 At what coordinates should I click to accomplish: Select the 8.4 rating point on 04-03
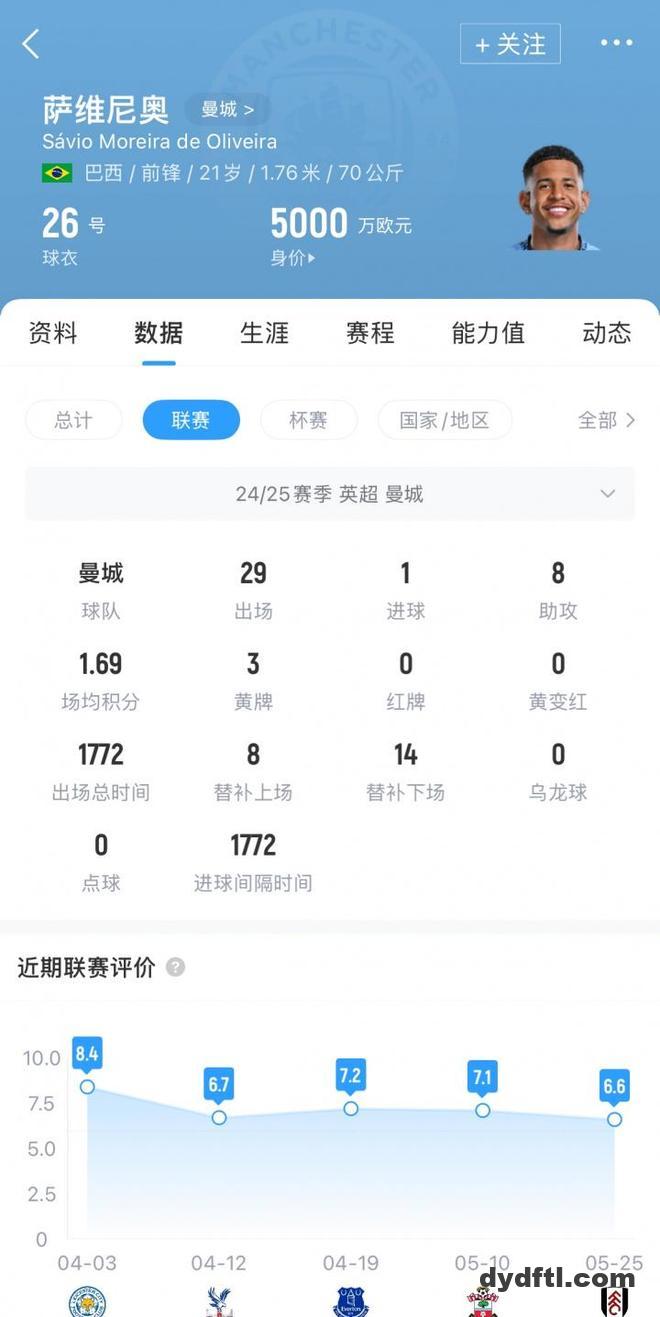87,1086
